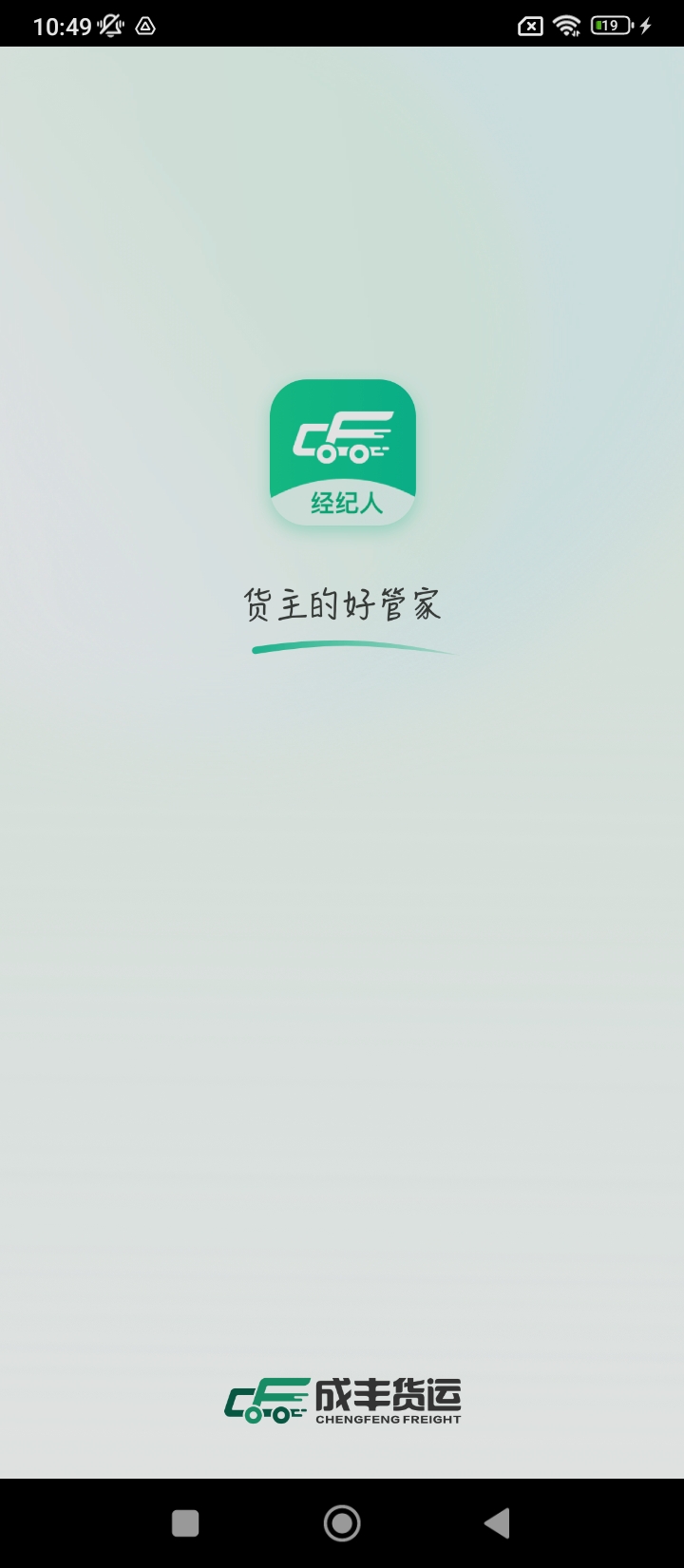The height and width of the screenshot is (1568, 684).
Task: Go to the home screen
Action: point(342,1523)
